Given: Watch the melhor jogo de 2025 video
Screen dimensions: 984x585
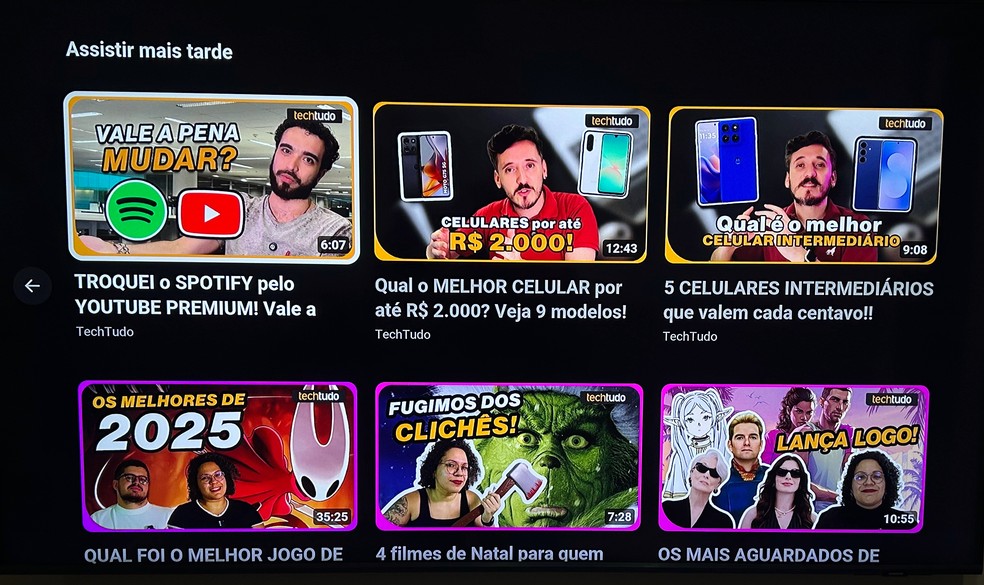Looking at the screenshot, I should click(x=217, y=456).
